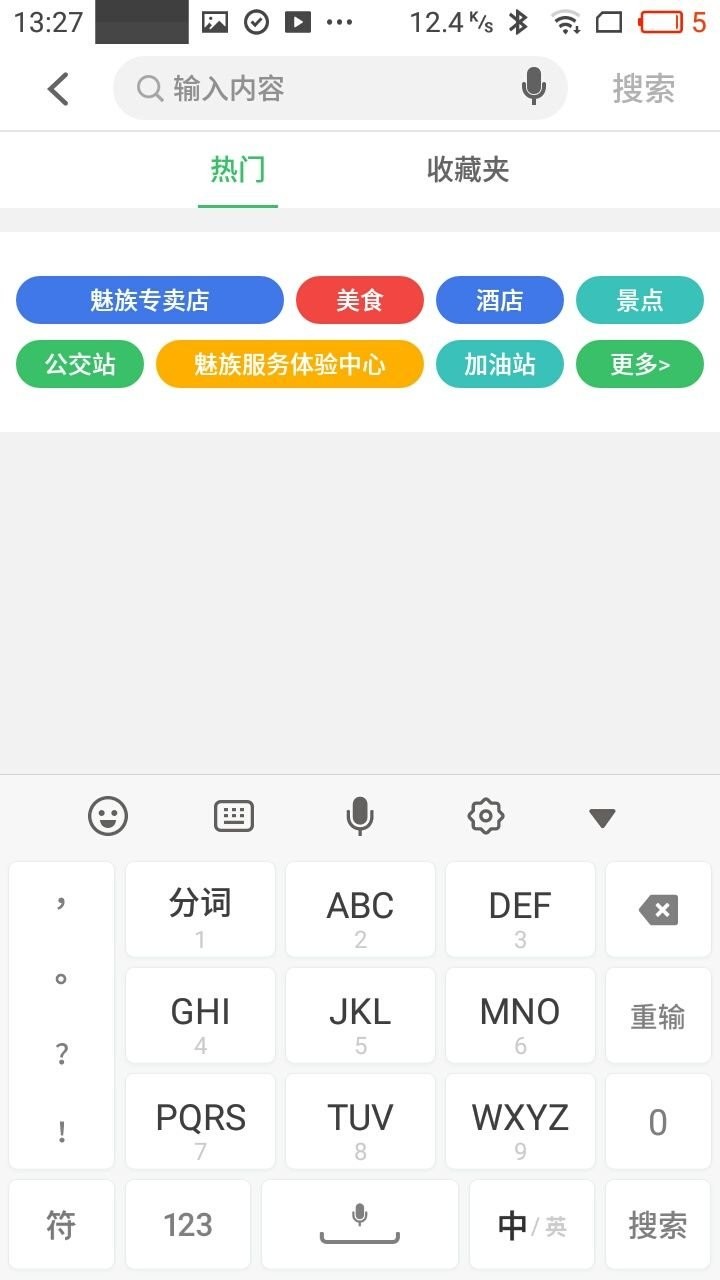Tap the back arrow to leave search
The height and width of the screenshot is (1280, 720).
[x=57, y=88]
